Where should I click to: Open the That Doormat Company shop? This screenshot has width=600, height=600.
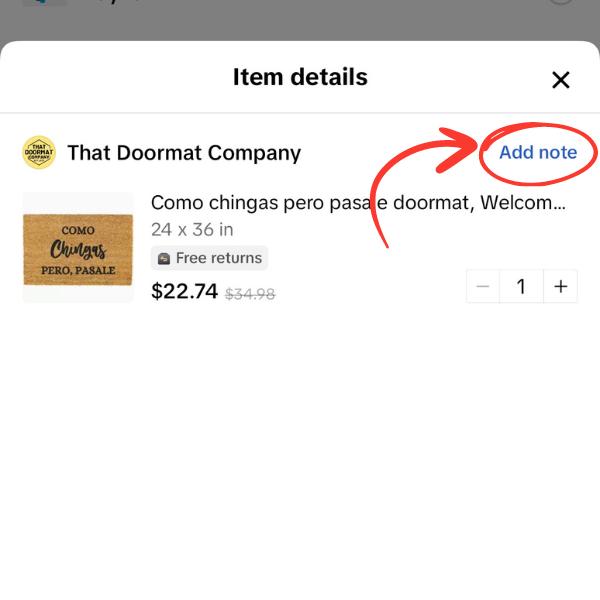coord(183,153)
